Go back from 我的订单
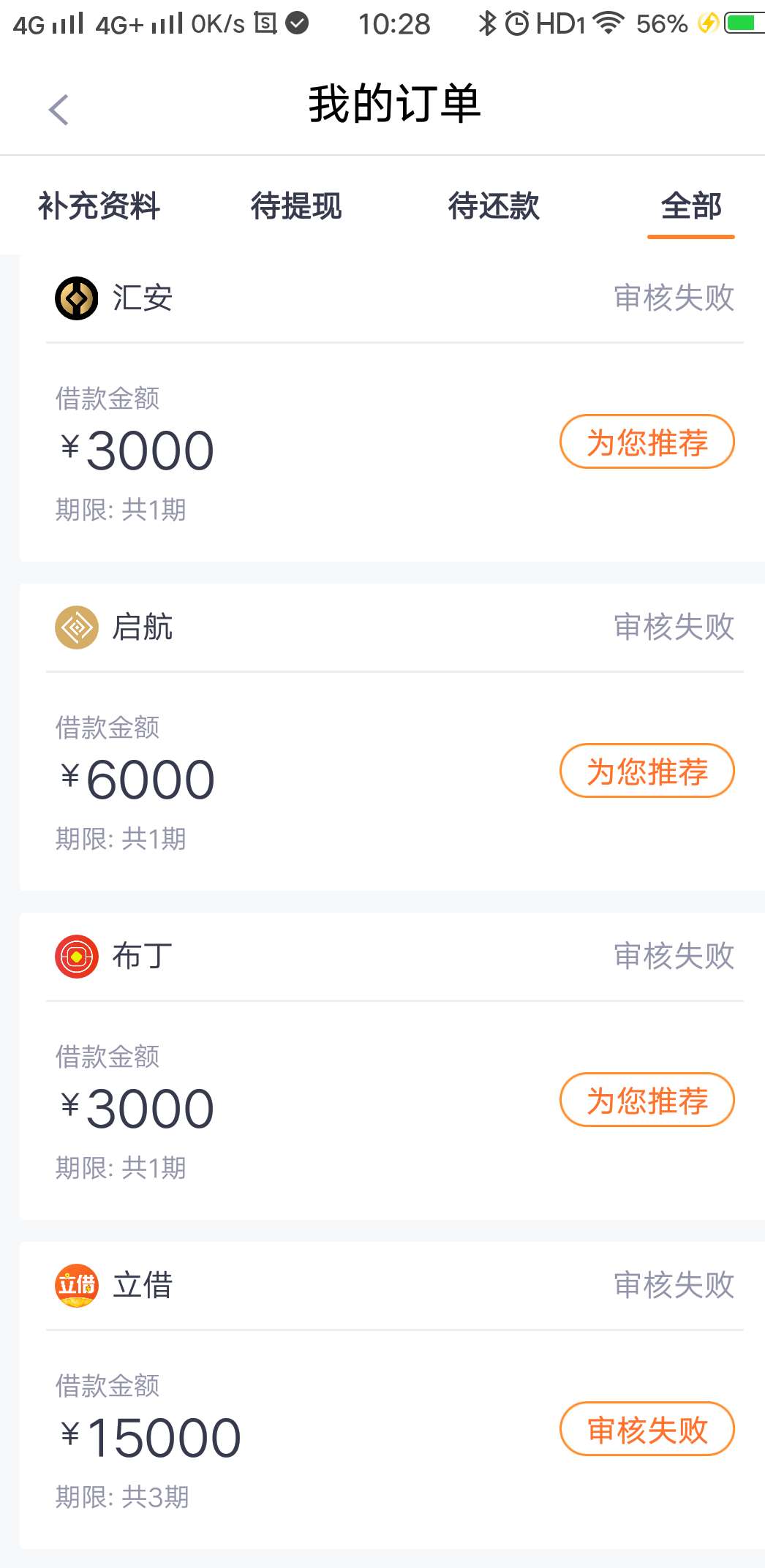The width and height of the screenshot is (765, 1568). tap(59, 110)
